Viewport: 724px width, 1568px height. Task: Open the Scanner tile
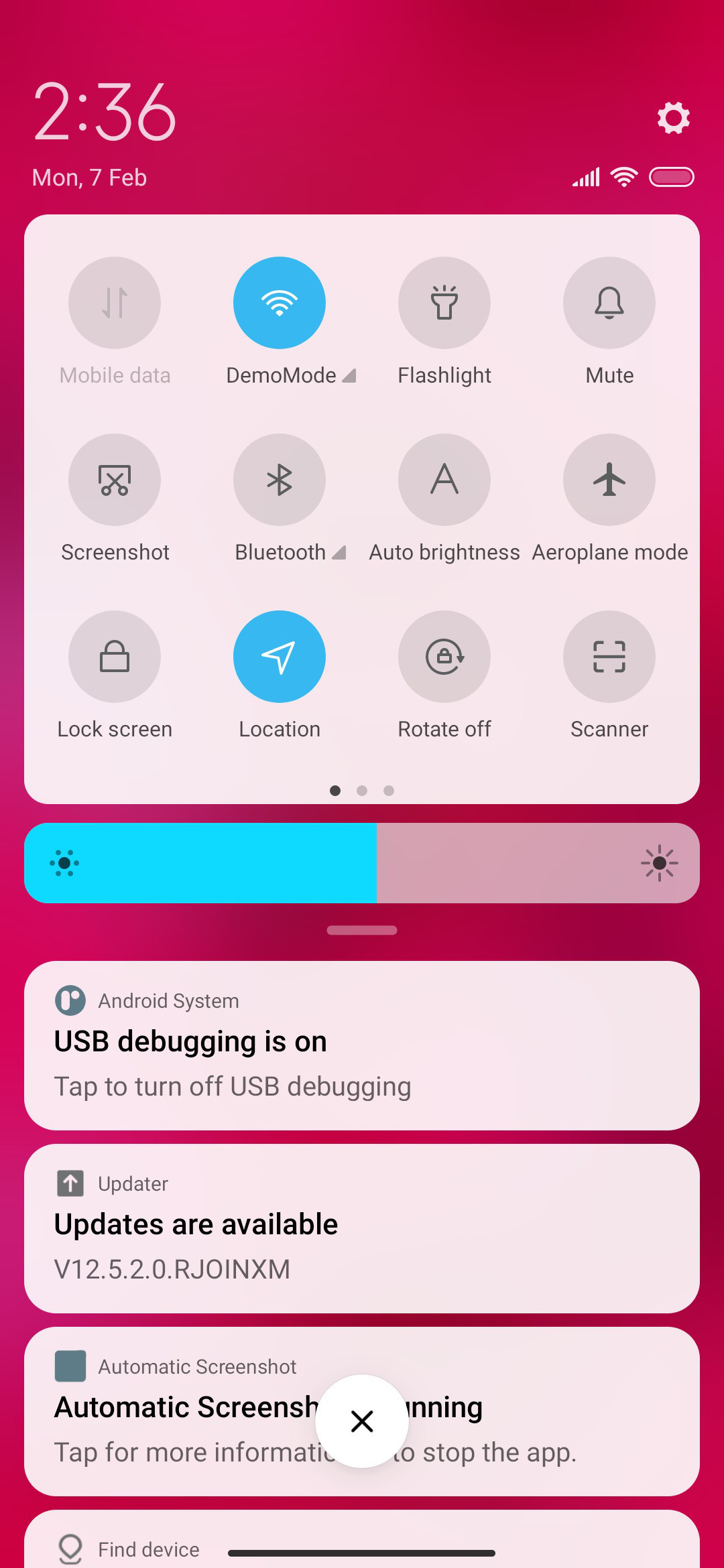click(x=609, y=657)
